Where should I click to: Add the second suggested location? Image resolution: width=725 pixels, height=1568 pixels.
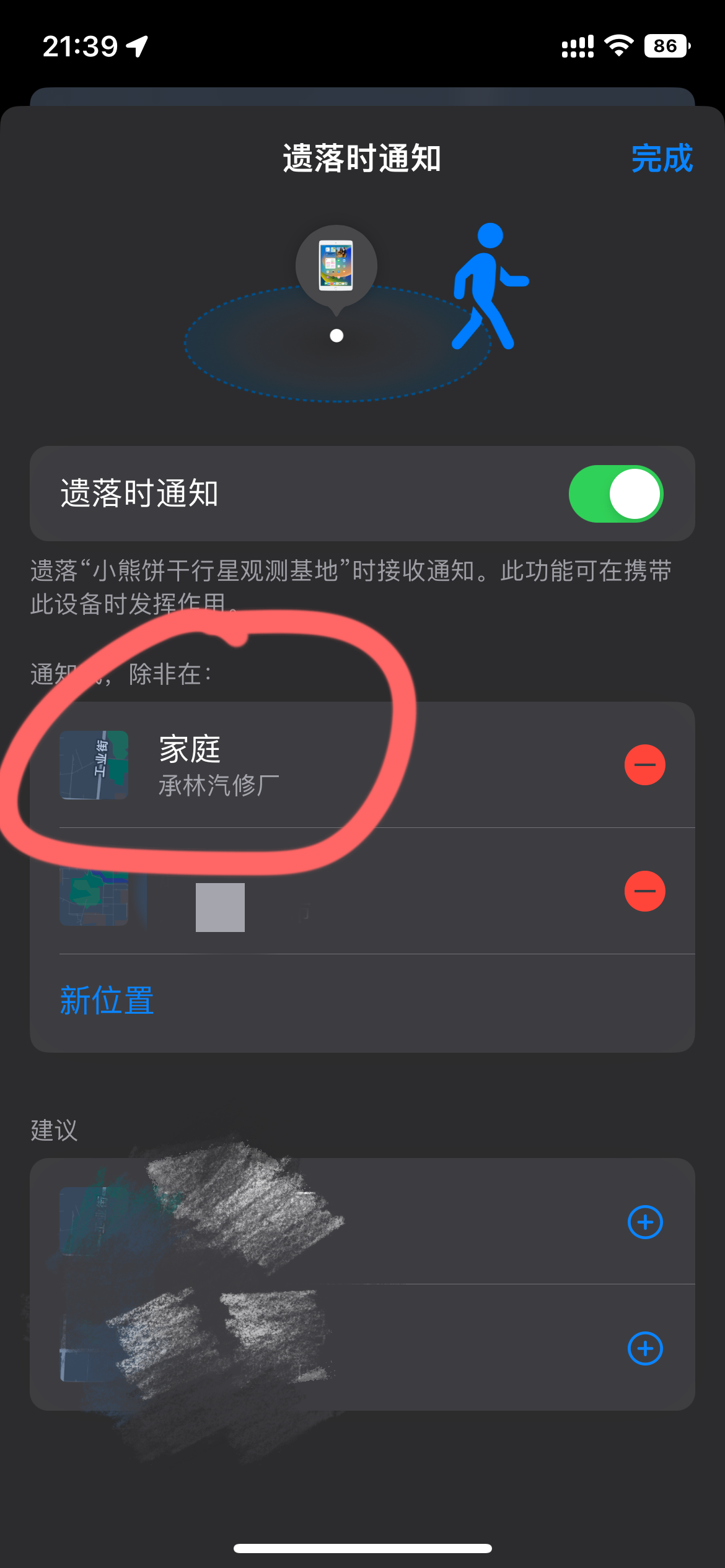tap(644, 1348)
